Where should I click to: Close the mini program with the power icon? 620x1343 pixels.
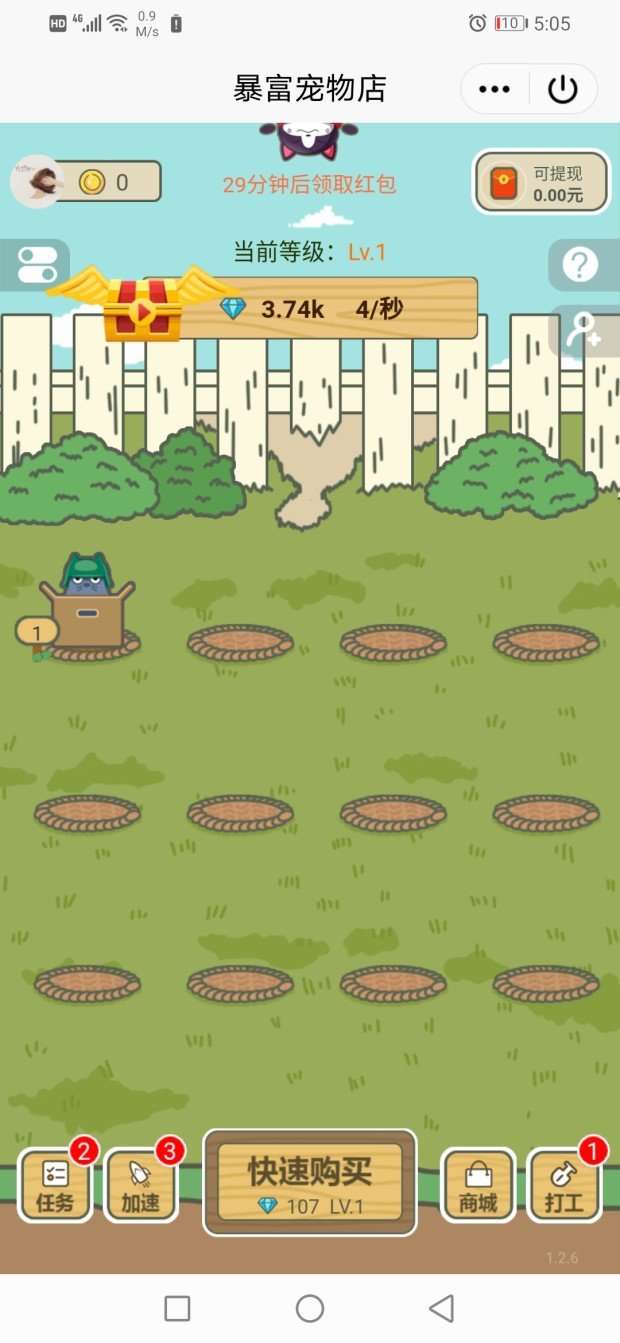click(563, 89)
